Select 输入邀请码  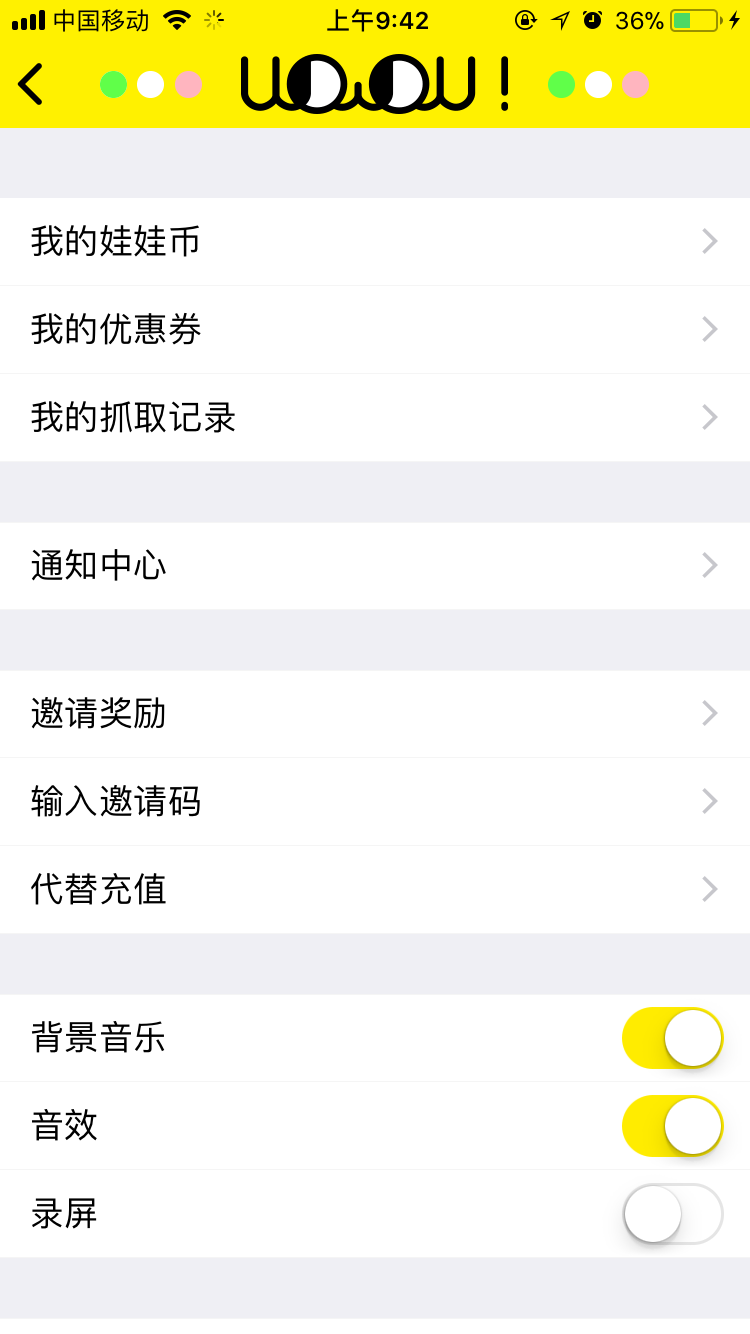tap(375, 801)
